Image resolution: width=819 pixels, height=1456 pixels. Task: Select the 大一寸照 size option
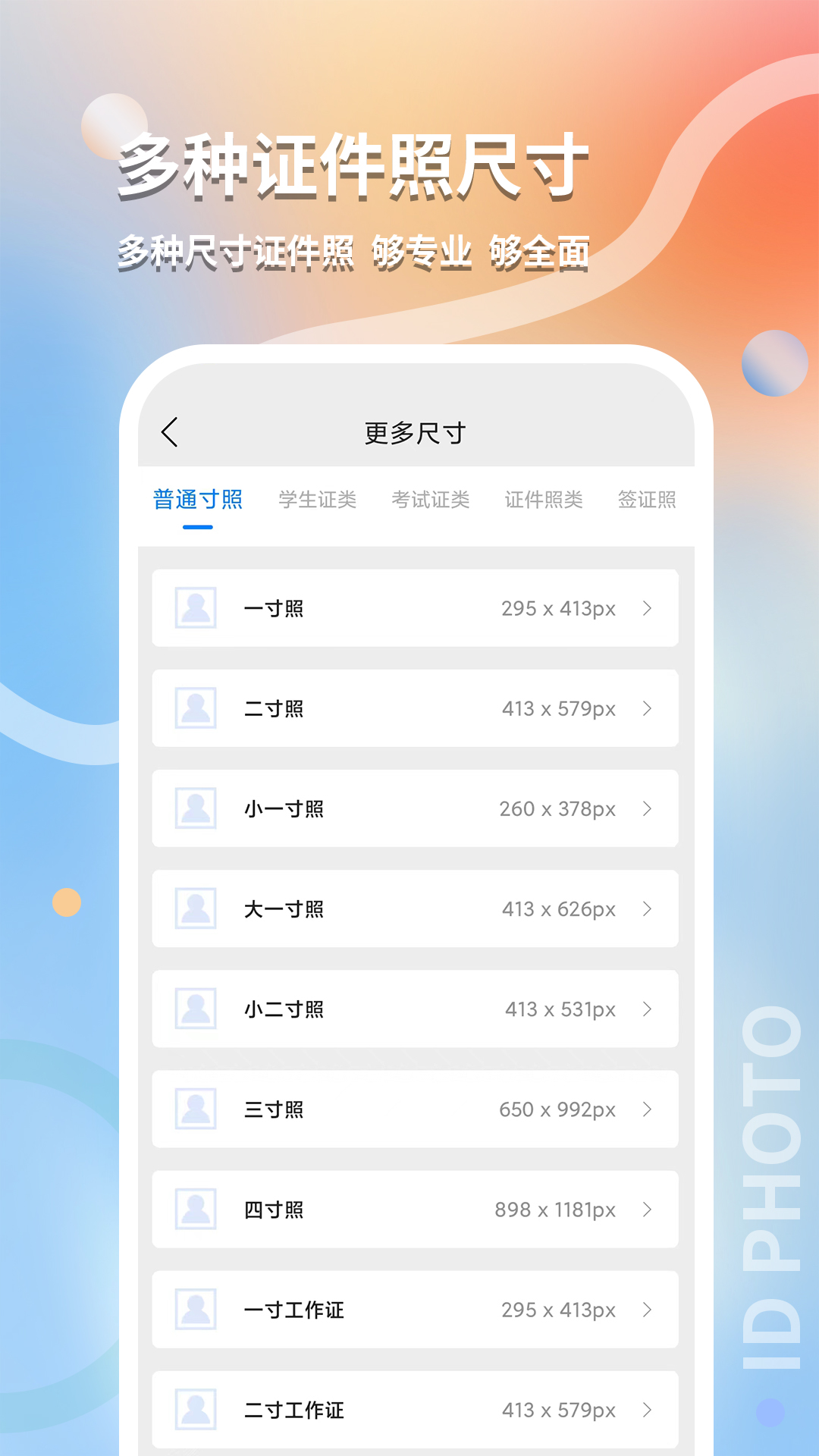[x=415, y=908]
